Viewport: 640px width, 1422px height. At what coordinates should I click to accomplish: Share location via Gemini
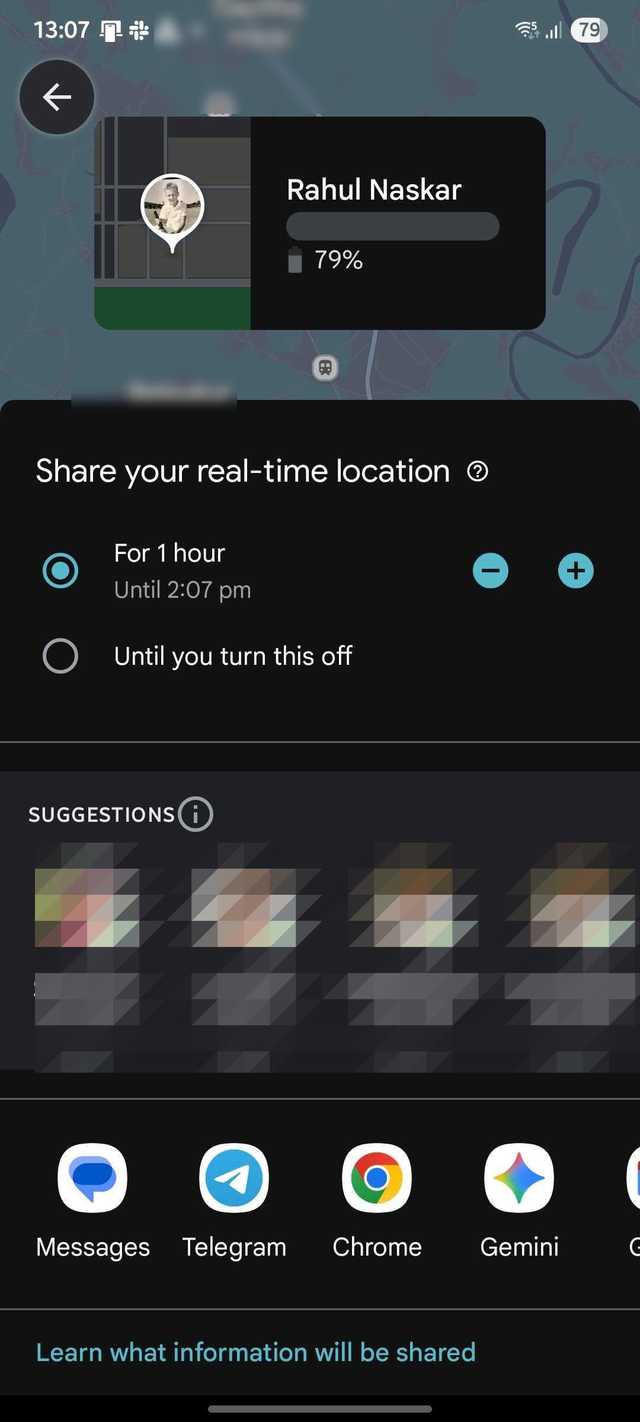pyautogui.click(x=519, y=1179)
